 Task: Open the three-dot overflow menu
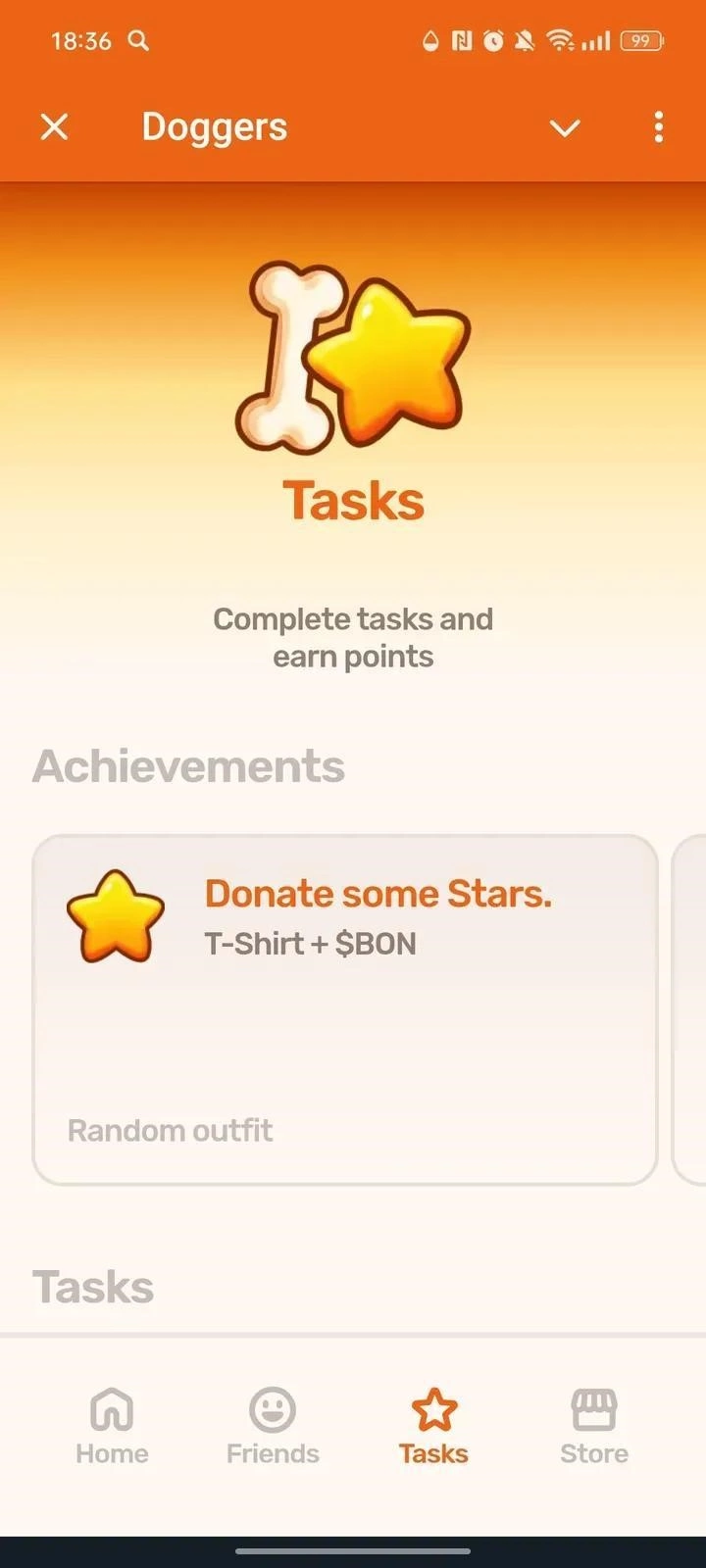coord(658,126)
